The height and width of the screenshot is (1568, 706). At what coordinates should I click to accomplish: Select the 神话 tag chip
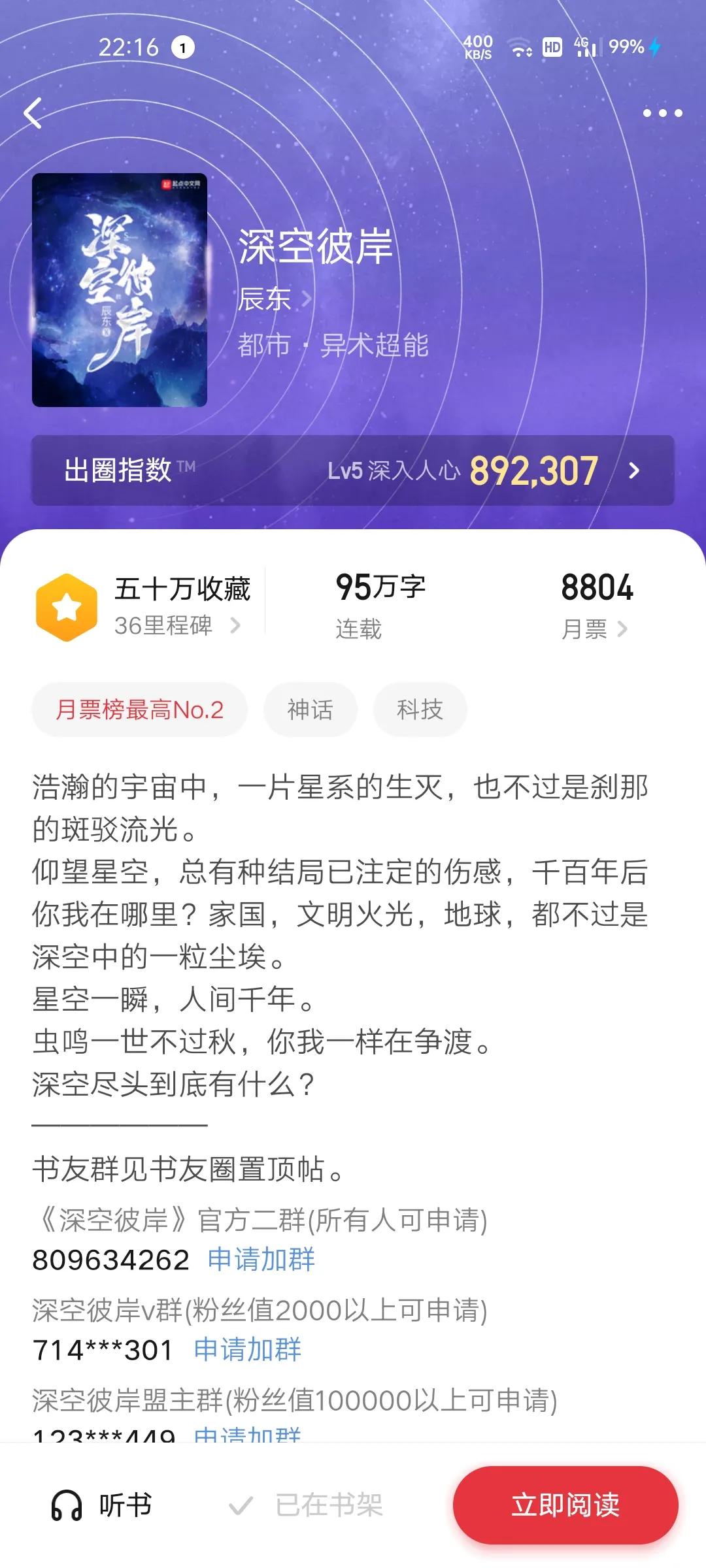pyautogui.click(x=310, y=710)
